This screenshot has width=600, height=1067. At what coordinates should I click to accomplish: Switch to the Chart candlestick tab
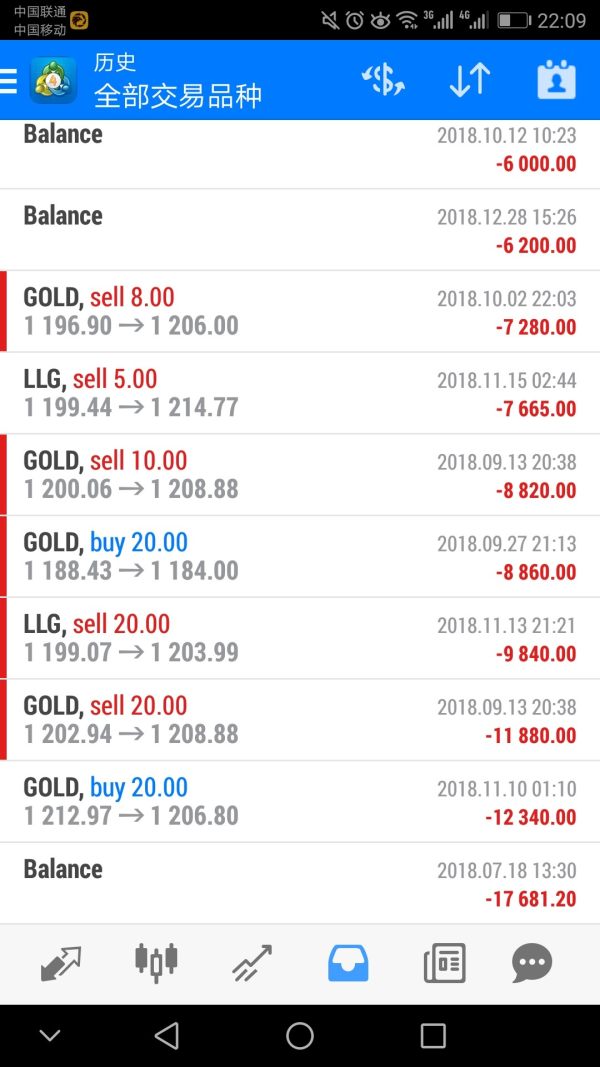pos(155,962)
